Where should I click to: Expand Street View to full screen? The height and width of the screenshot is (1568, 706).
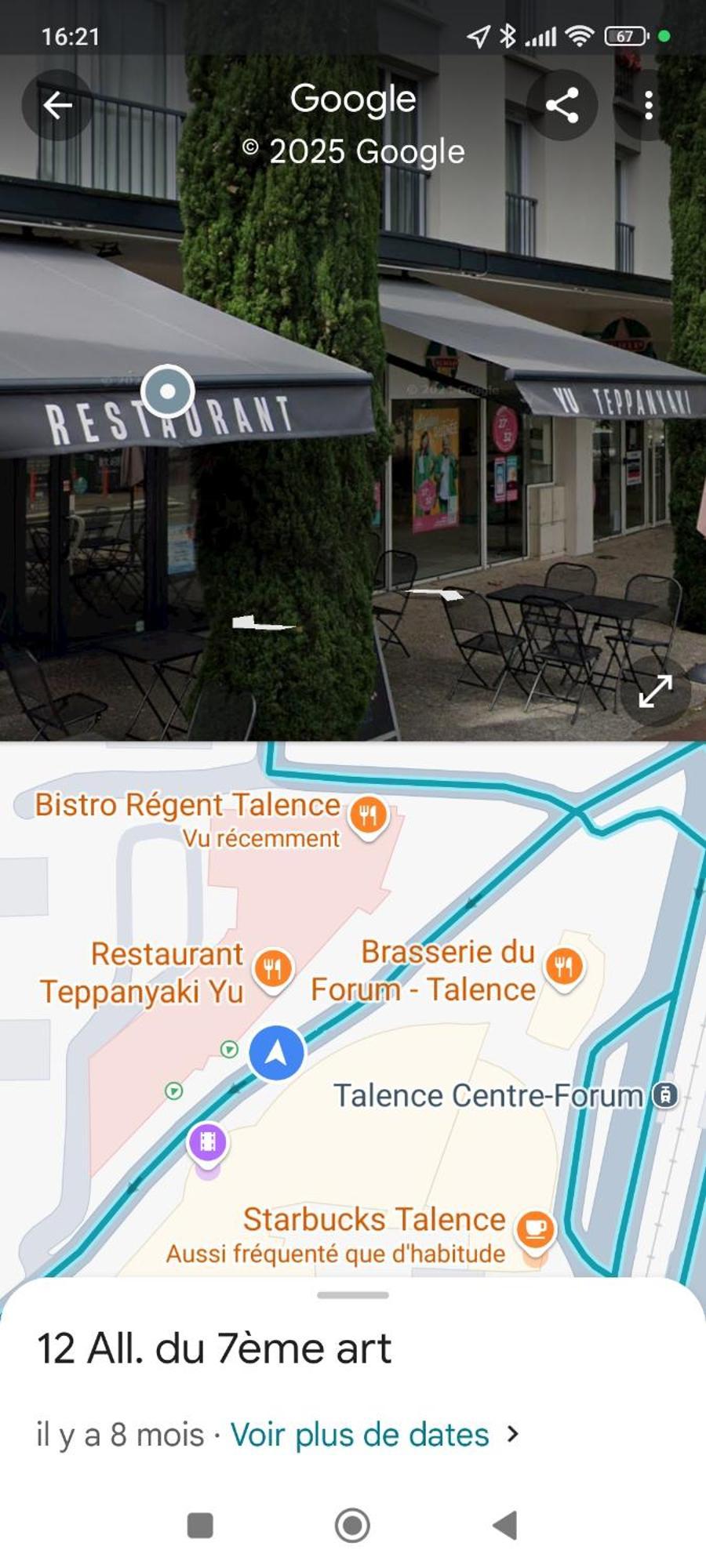[x=655, y=691]
